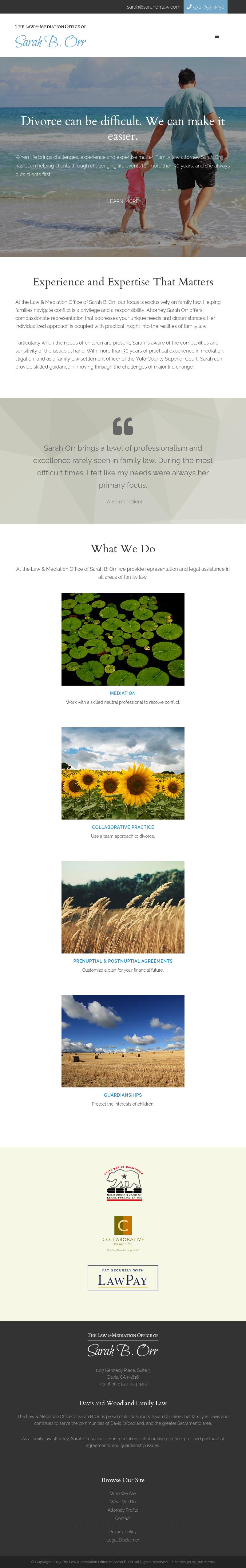Image resolution: width=246 pixels, height=1568 pixels.
Task: Open the Collaborative Practice link
Action: pos(123,827)
